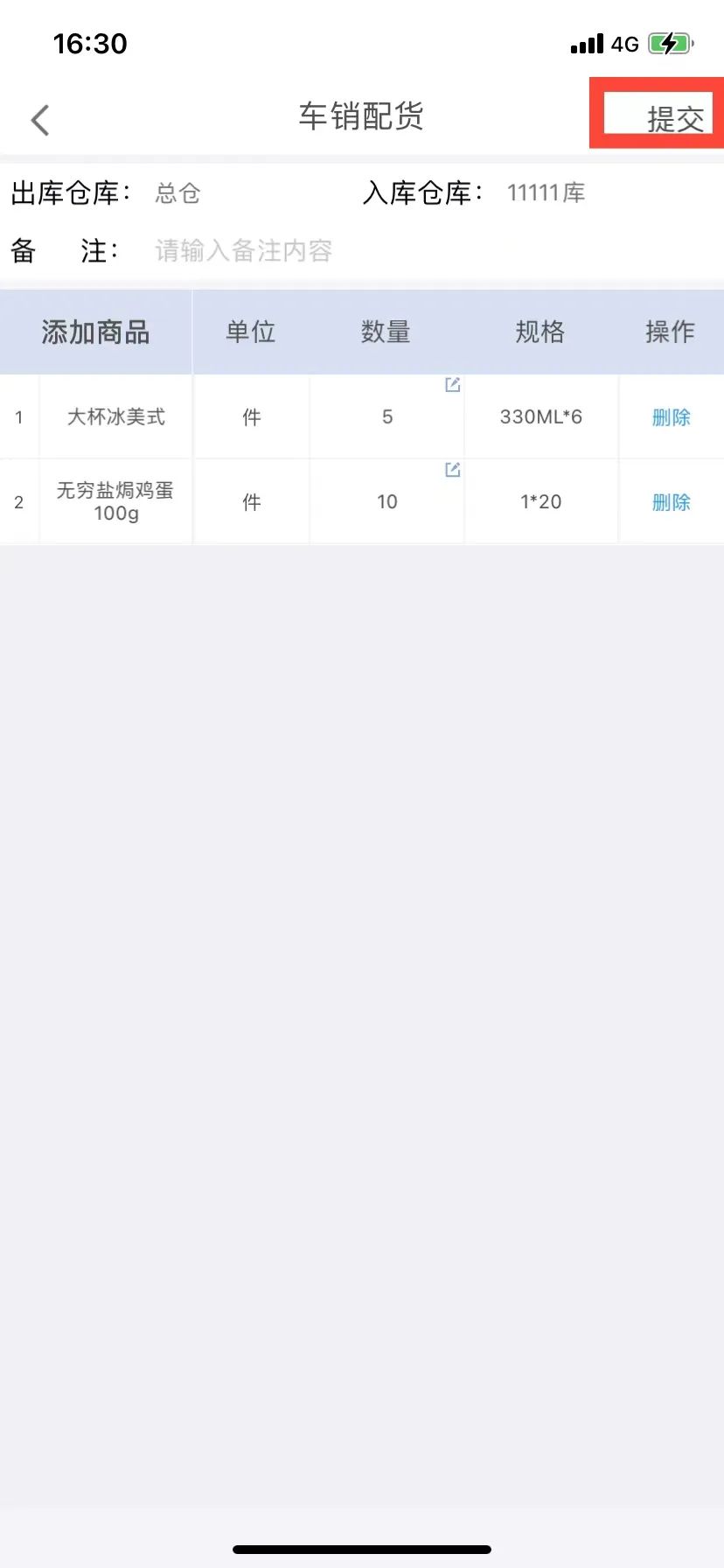Select the 出库仓库 warehouse 总仓

[x=178, y=193]
